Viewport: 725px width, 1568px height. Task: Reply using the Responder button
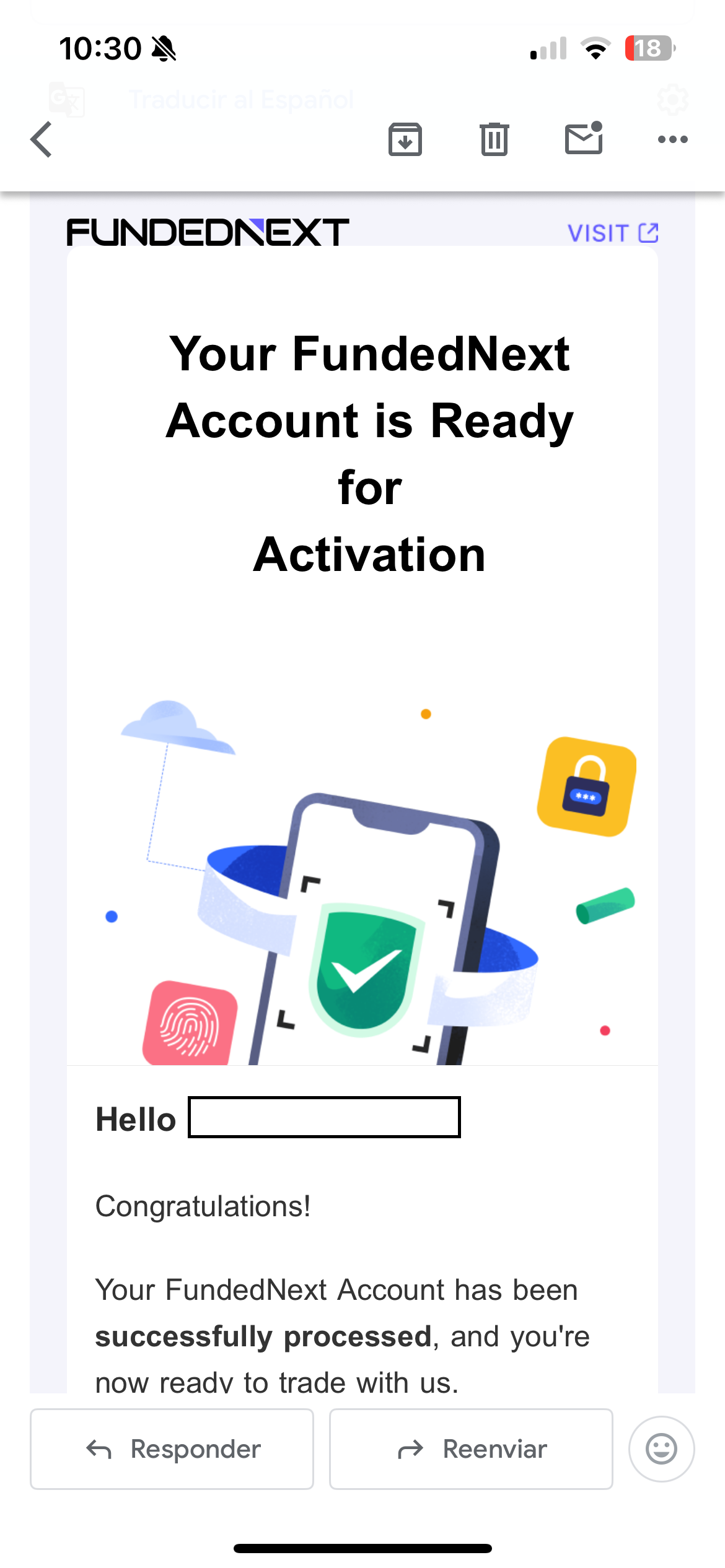click(172, 1449)
